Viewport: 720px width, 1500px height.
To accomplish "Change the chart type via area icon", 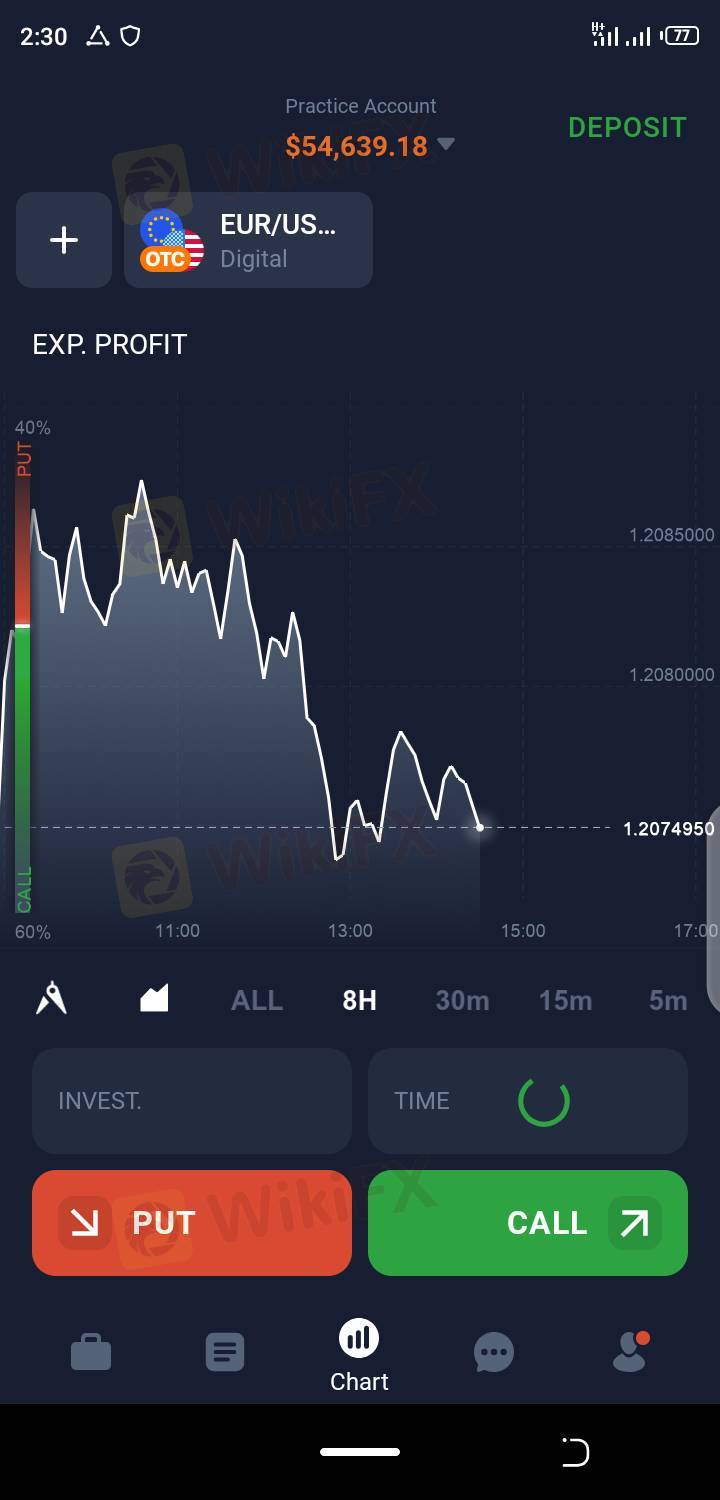I will pyautogui.click(x=154, y=999).
